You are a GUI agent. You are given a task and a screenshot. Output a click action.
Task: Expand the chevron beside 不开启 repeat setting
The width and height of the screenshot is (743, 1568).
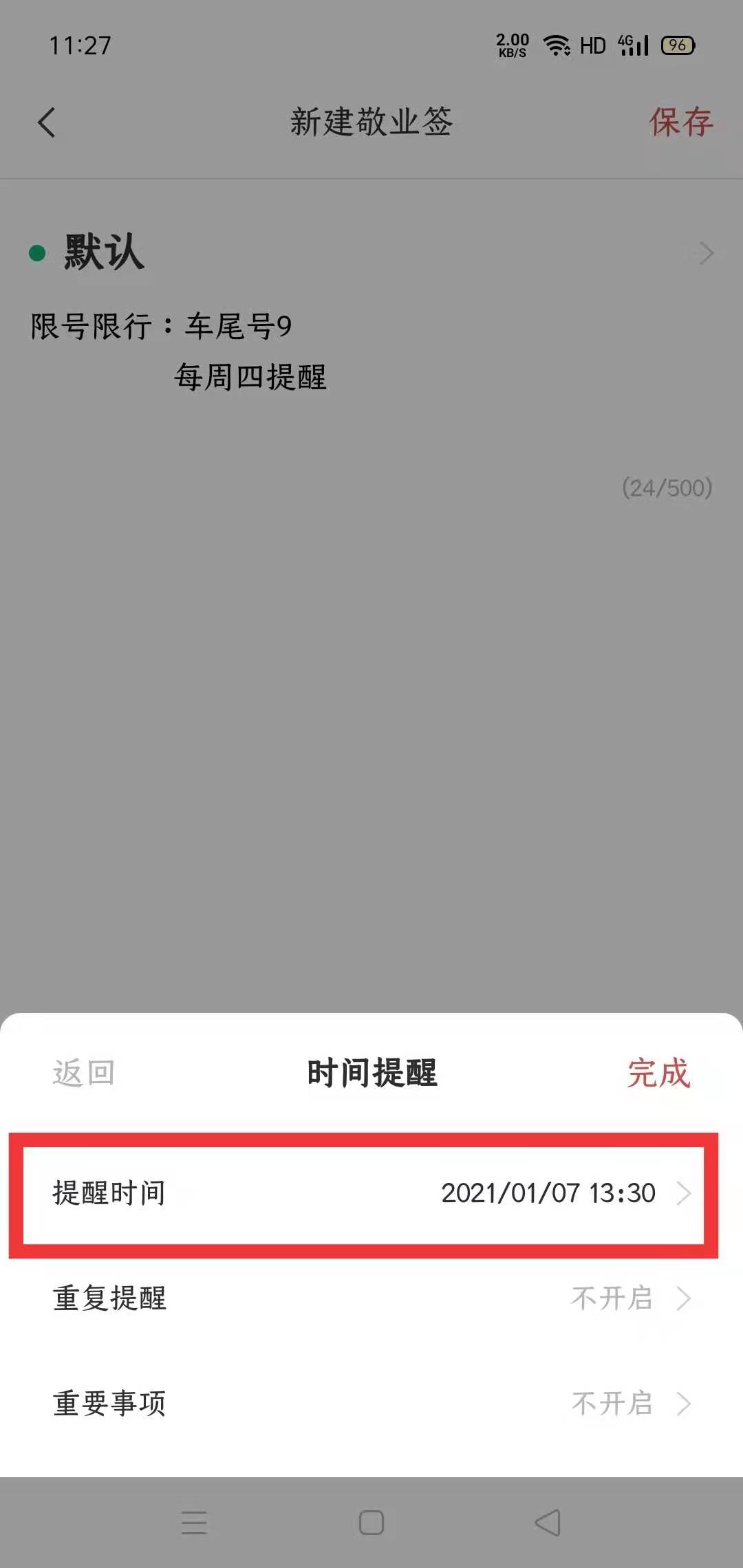[682, 1298]
